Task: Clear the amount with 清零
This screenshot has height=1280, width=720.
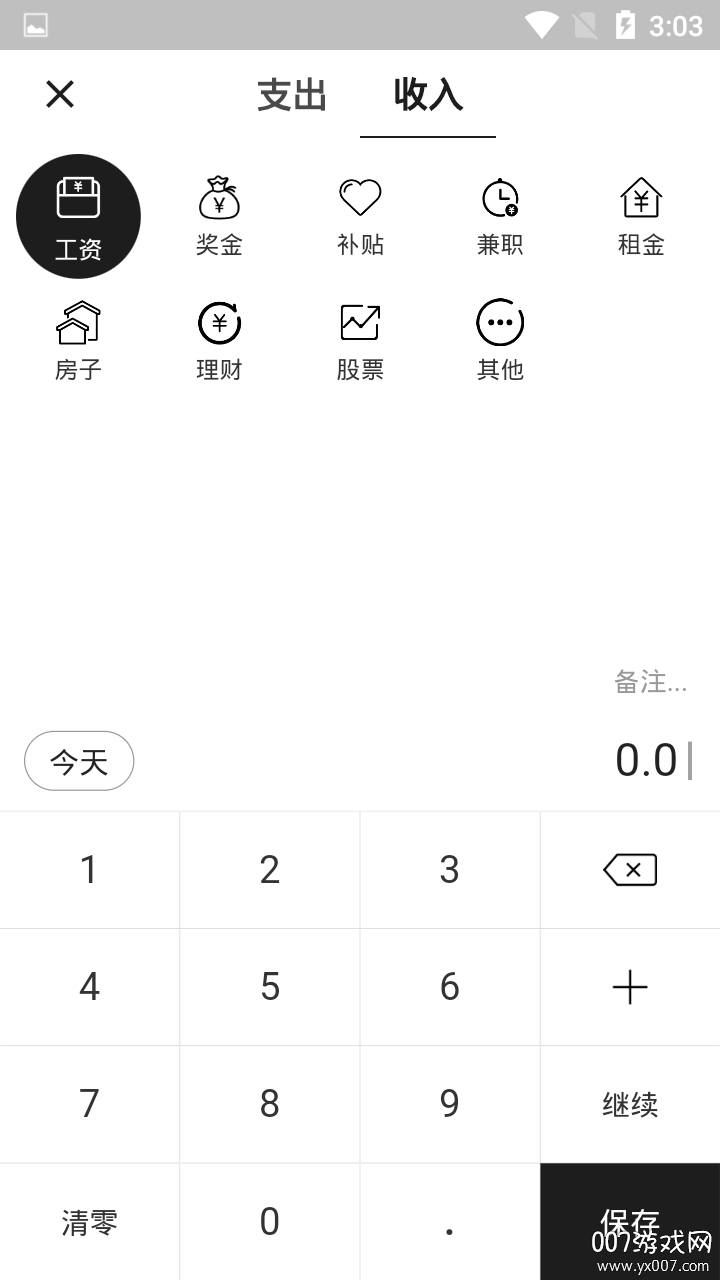Action: [x=90, y=1222]
